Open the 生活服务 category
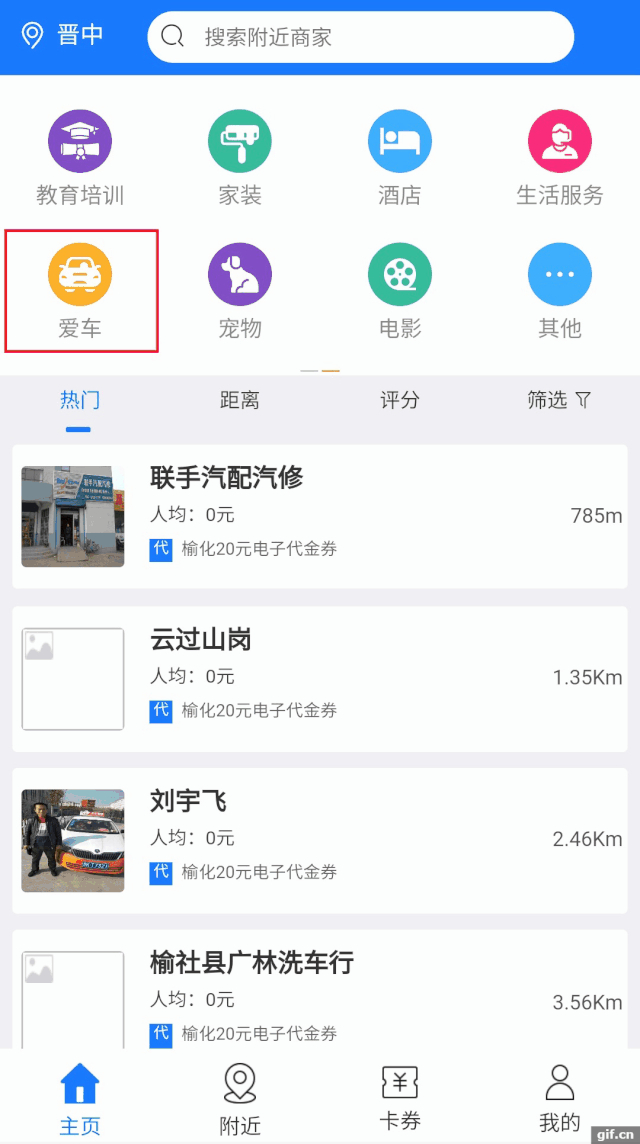 (560, 158)
